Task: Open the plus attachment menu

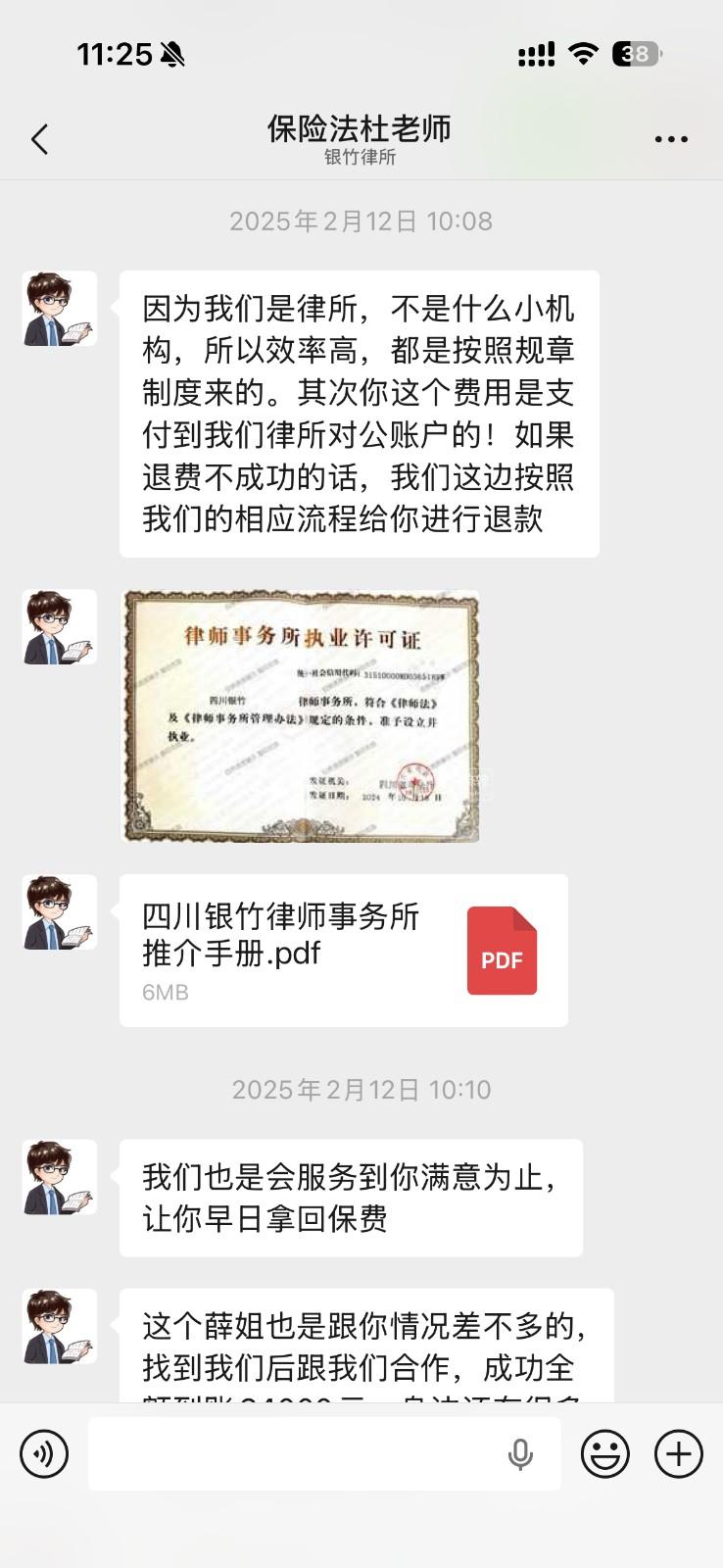Action: coord(679,1453)
